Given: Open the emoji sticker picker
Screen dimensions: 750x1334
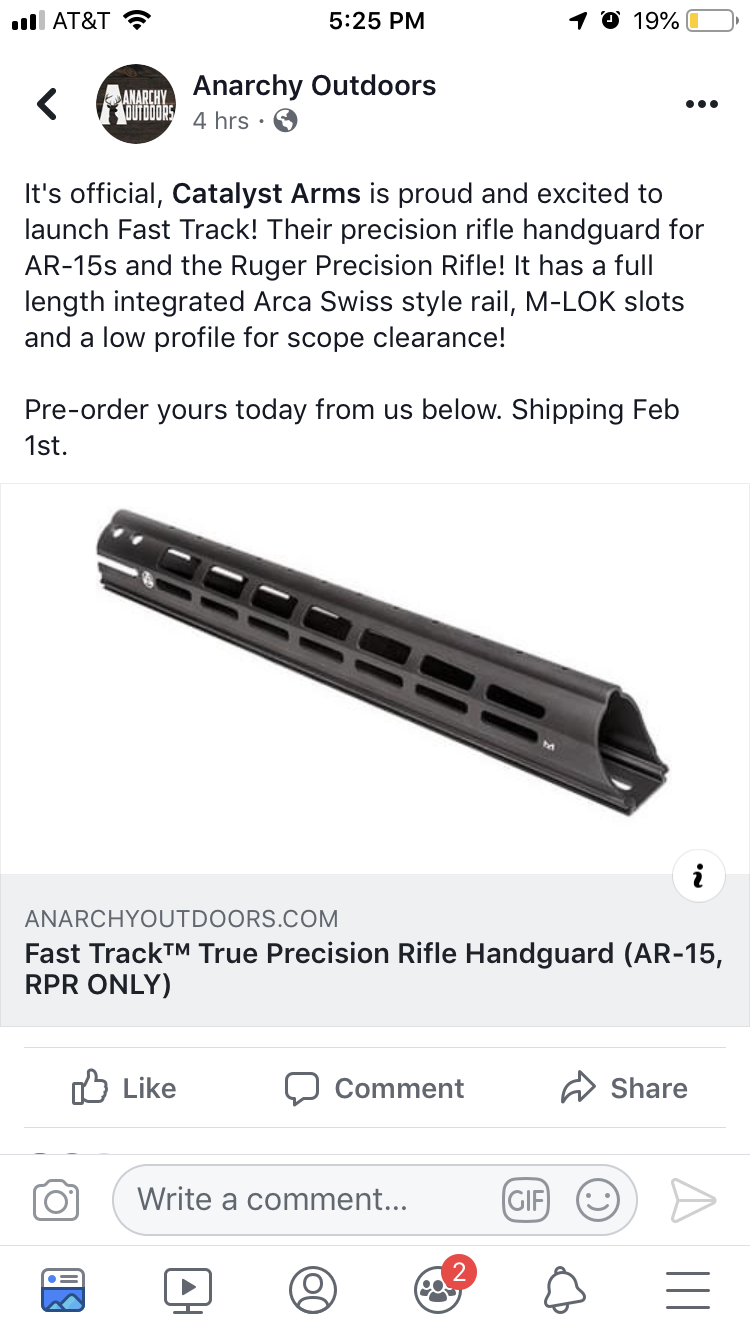Looking at the screenshot, I should click(x=597, y=1200).
